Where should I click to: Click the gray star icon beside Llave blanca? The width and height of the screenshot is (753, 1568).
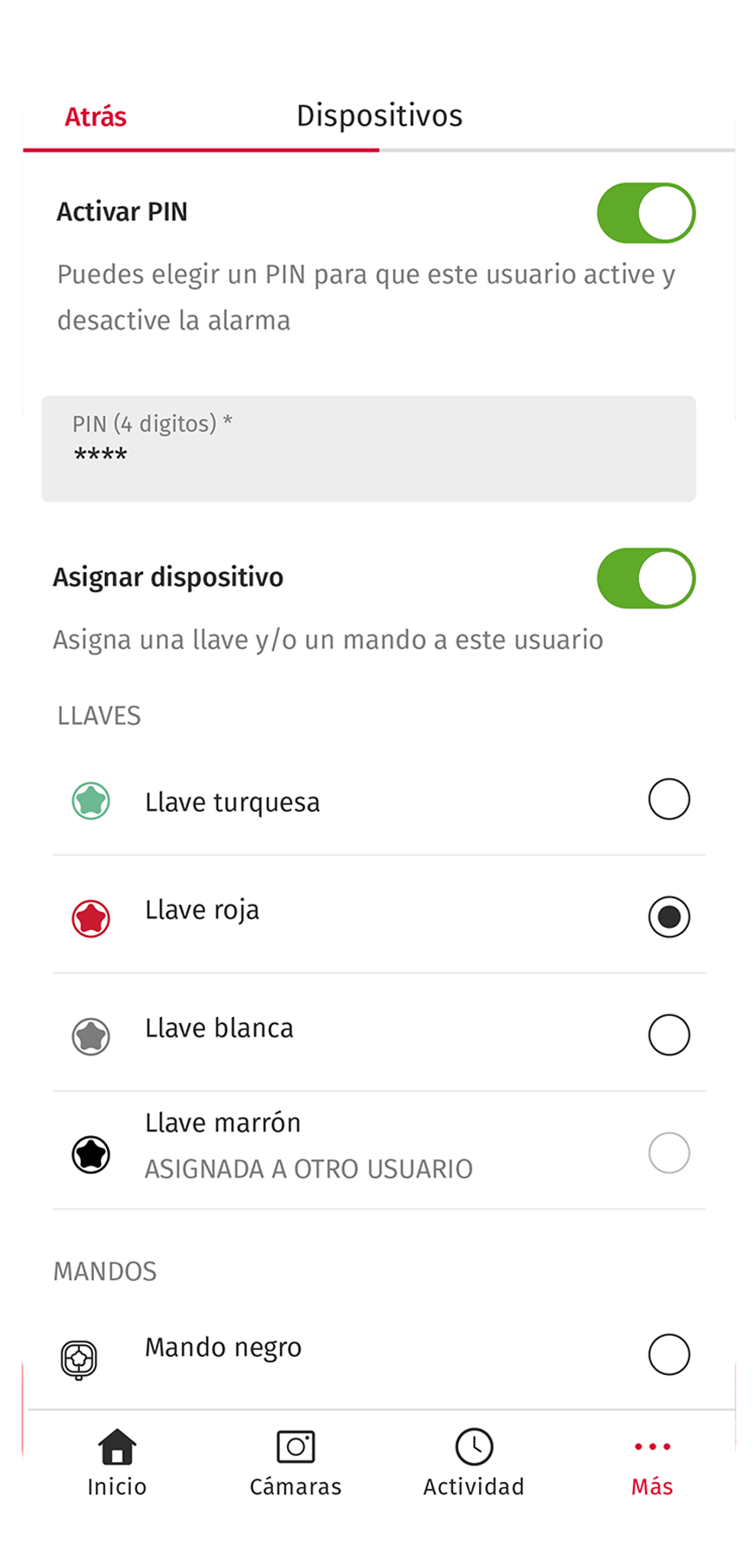[90, 1035]
